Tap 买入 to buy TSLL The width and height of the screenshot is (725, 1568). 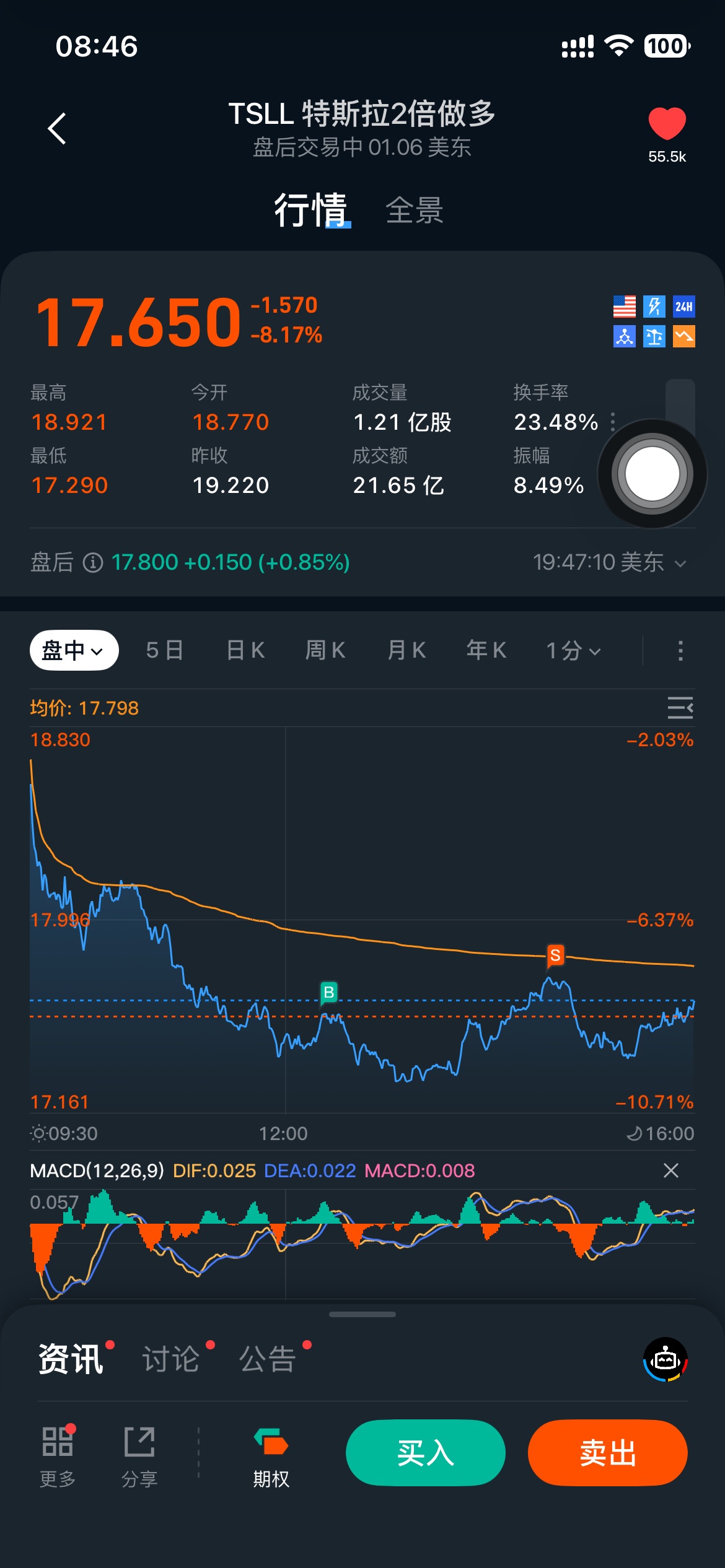tap(426, 1452)
